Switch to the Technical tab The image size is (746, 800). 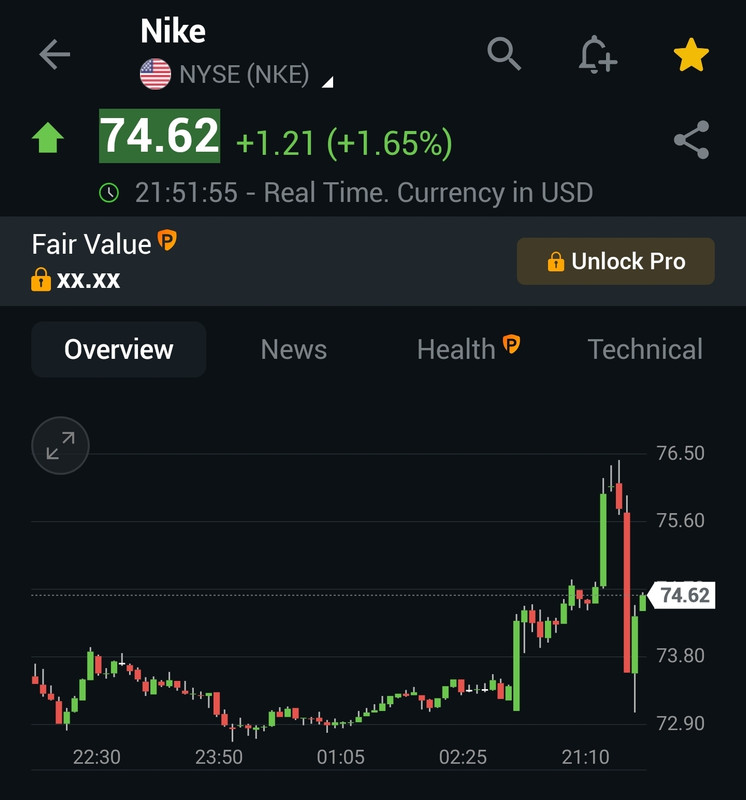tap(645, 349)
